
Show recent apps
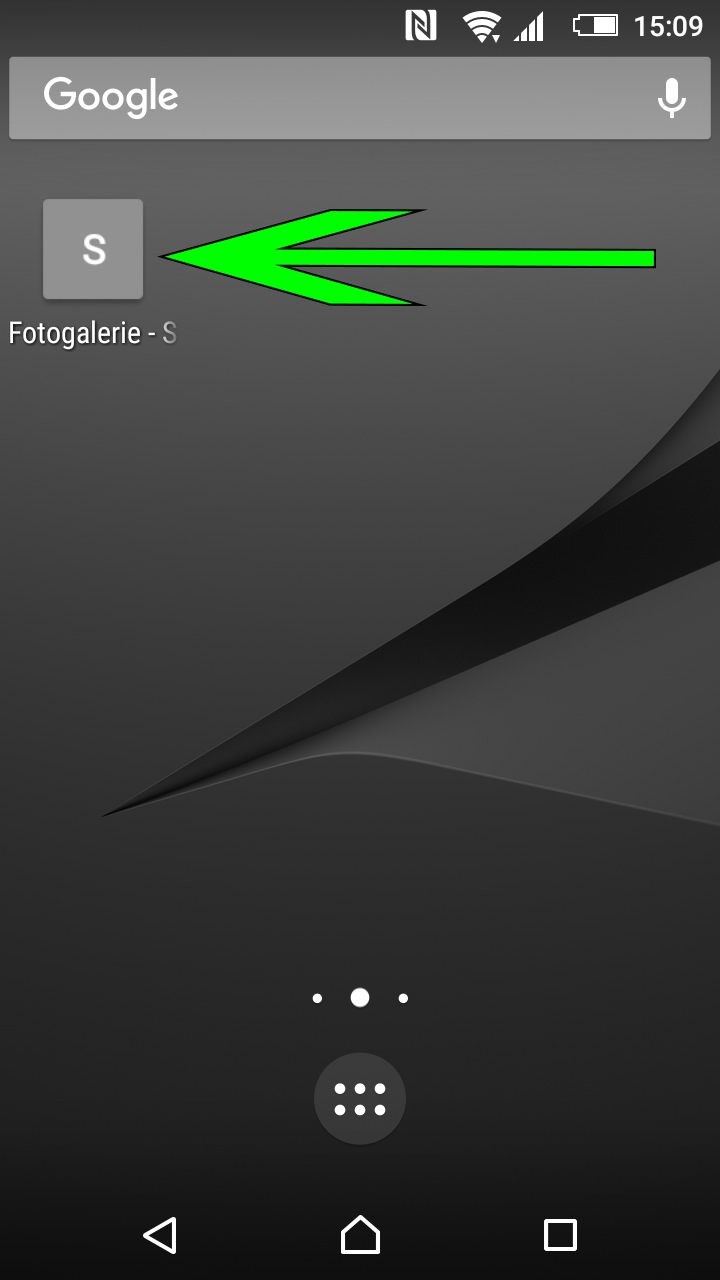(x=560, y=1235)
